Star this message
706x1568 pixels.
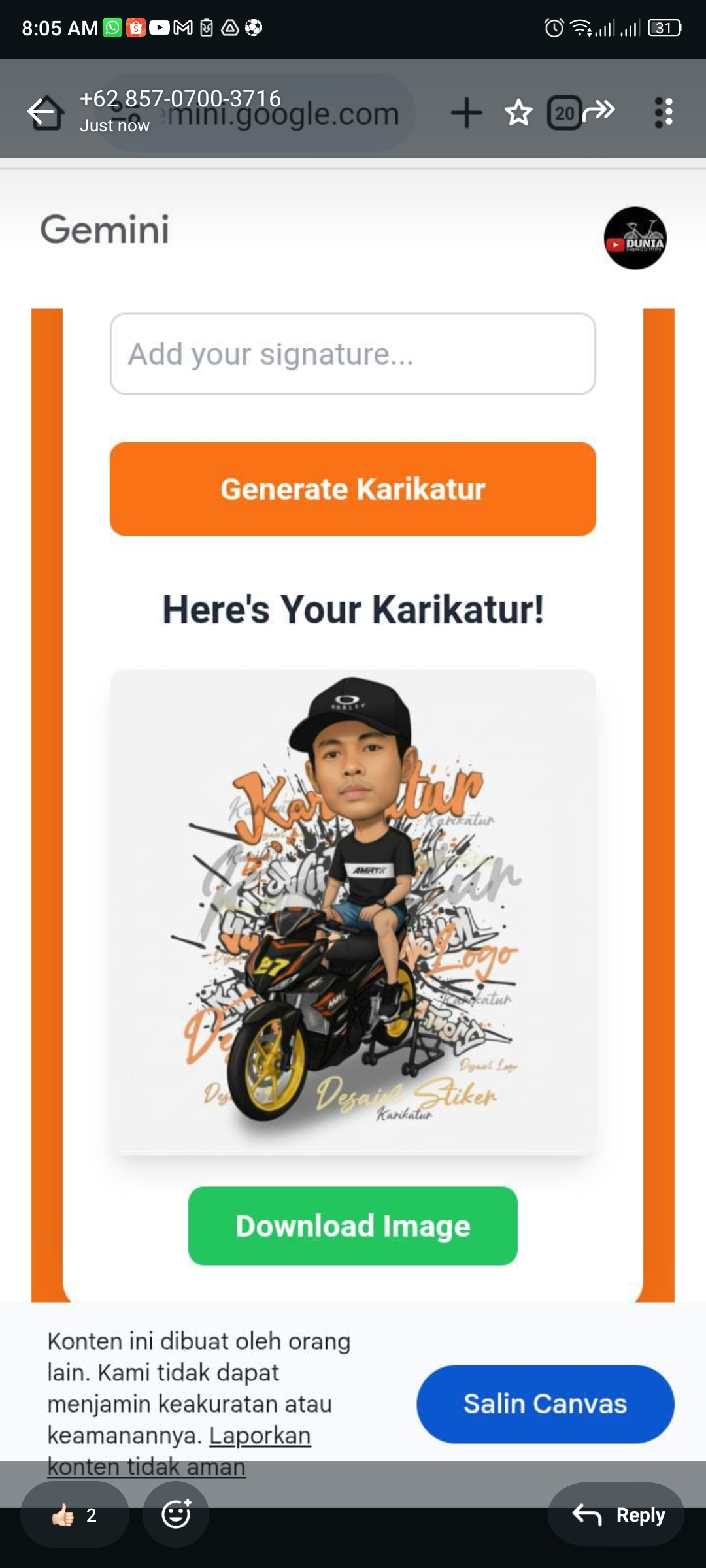pos(518,112)
